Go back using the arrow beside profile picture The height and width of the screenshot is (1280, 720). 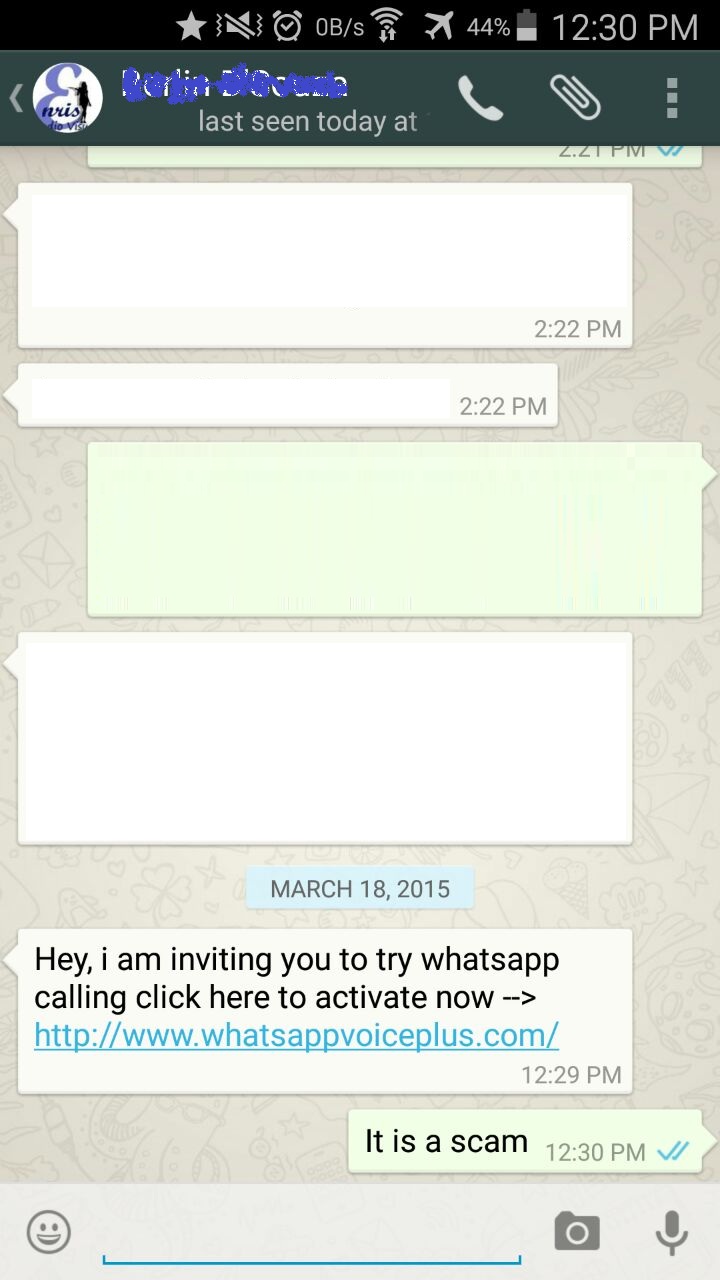[x=16, y=98]
